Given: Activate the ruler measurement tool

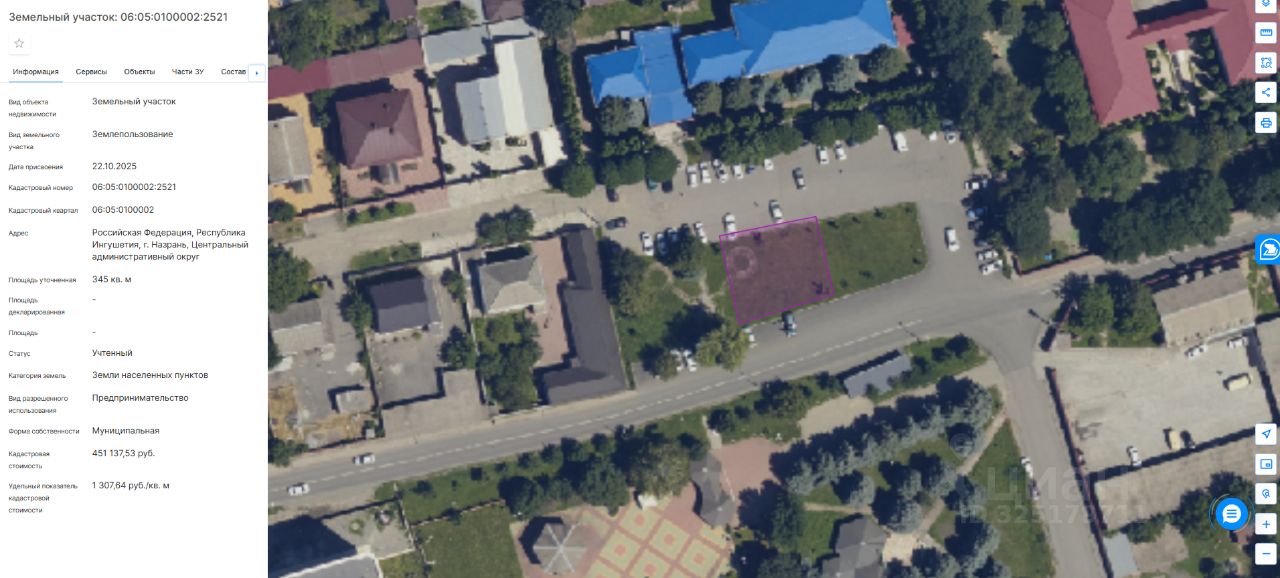Looking at the screenshot, I should (1266, 32).
